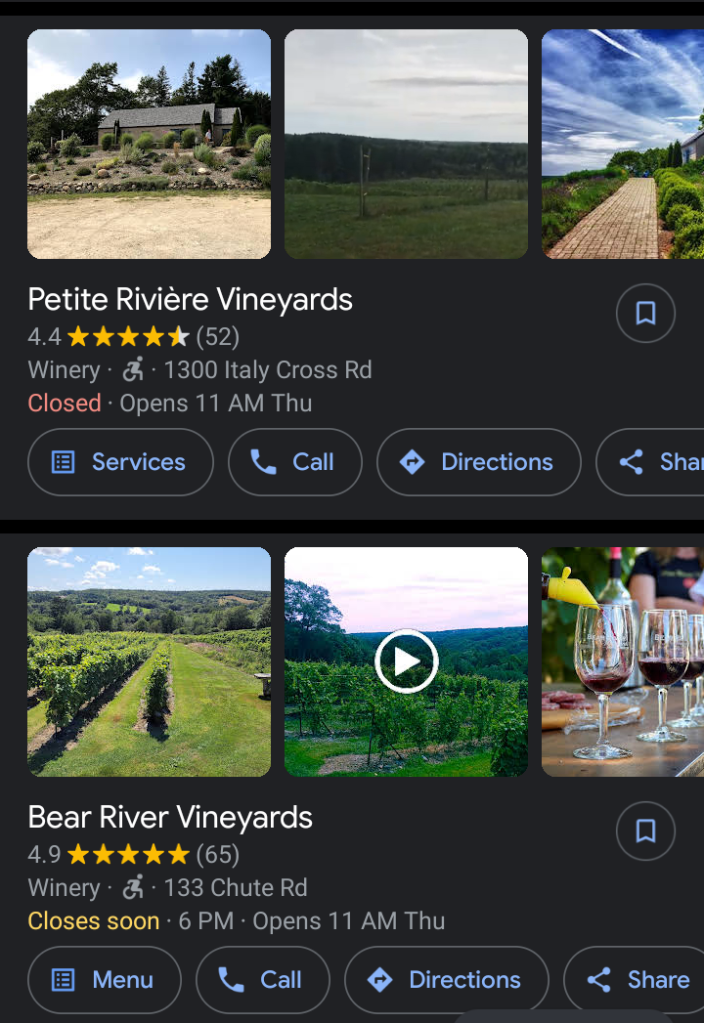Viewport: 704px width, 1023px height.
Task: Call Petite Rivière Vineyards
Action: tap(294, 462)
